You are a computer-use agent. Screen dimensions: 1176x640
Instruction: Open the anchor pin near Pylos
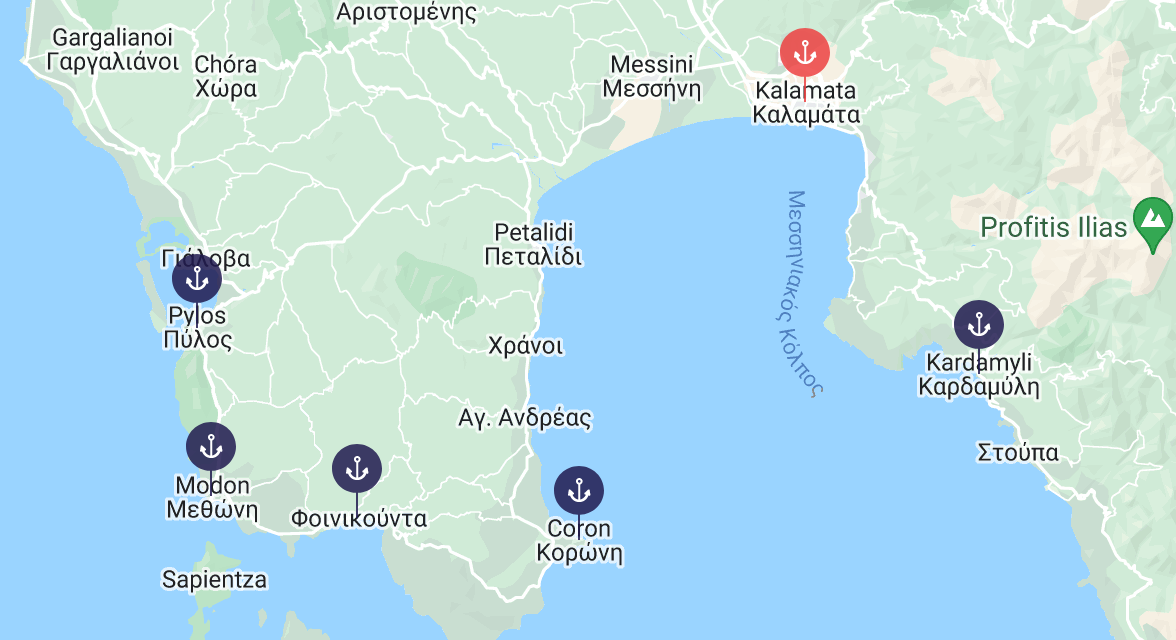click(197, 278)
